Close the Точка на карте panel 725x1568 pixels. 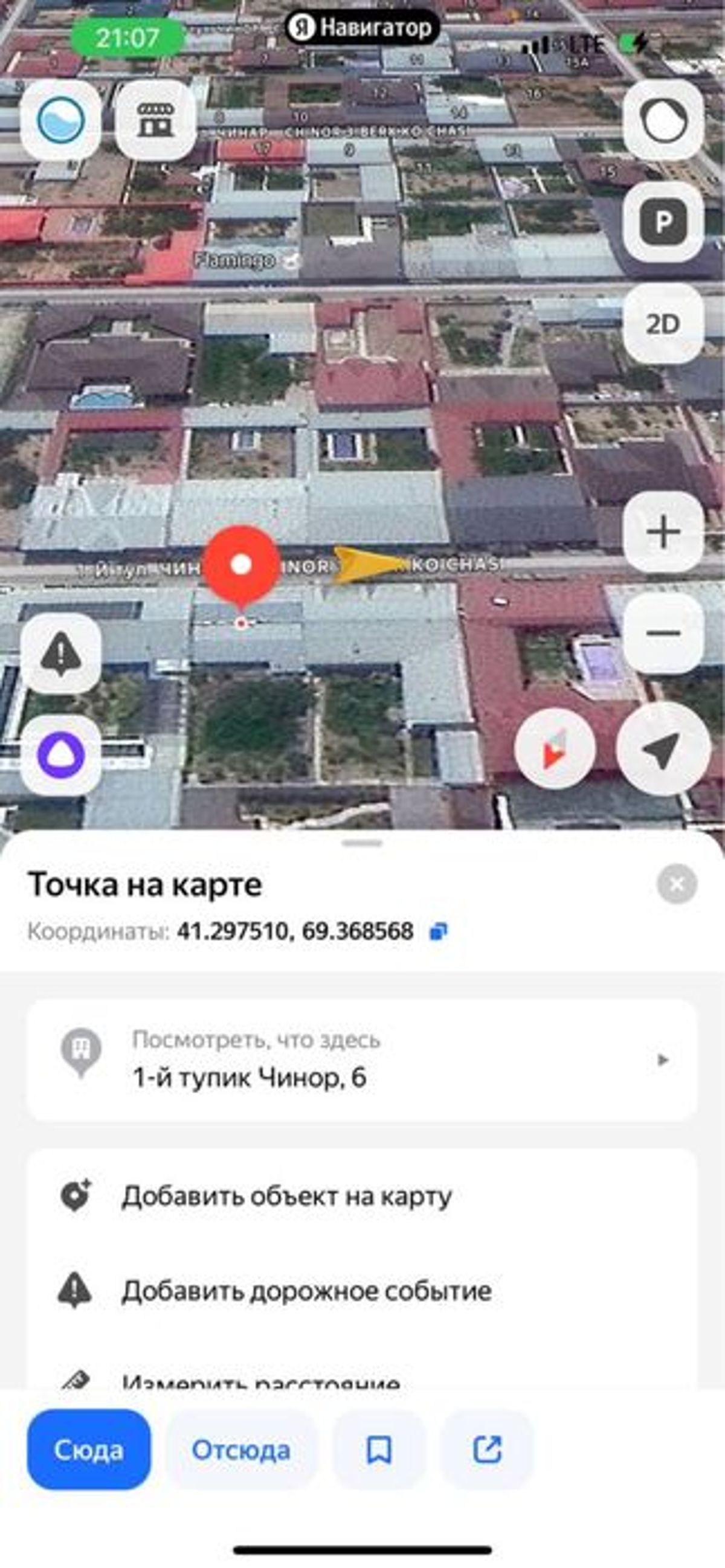(677, 883)
